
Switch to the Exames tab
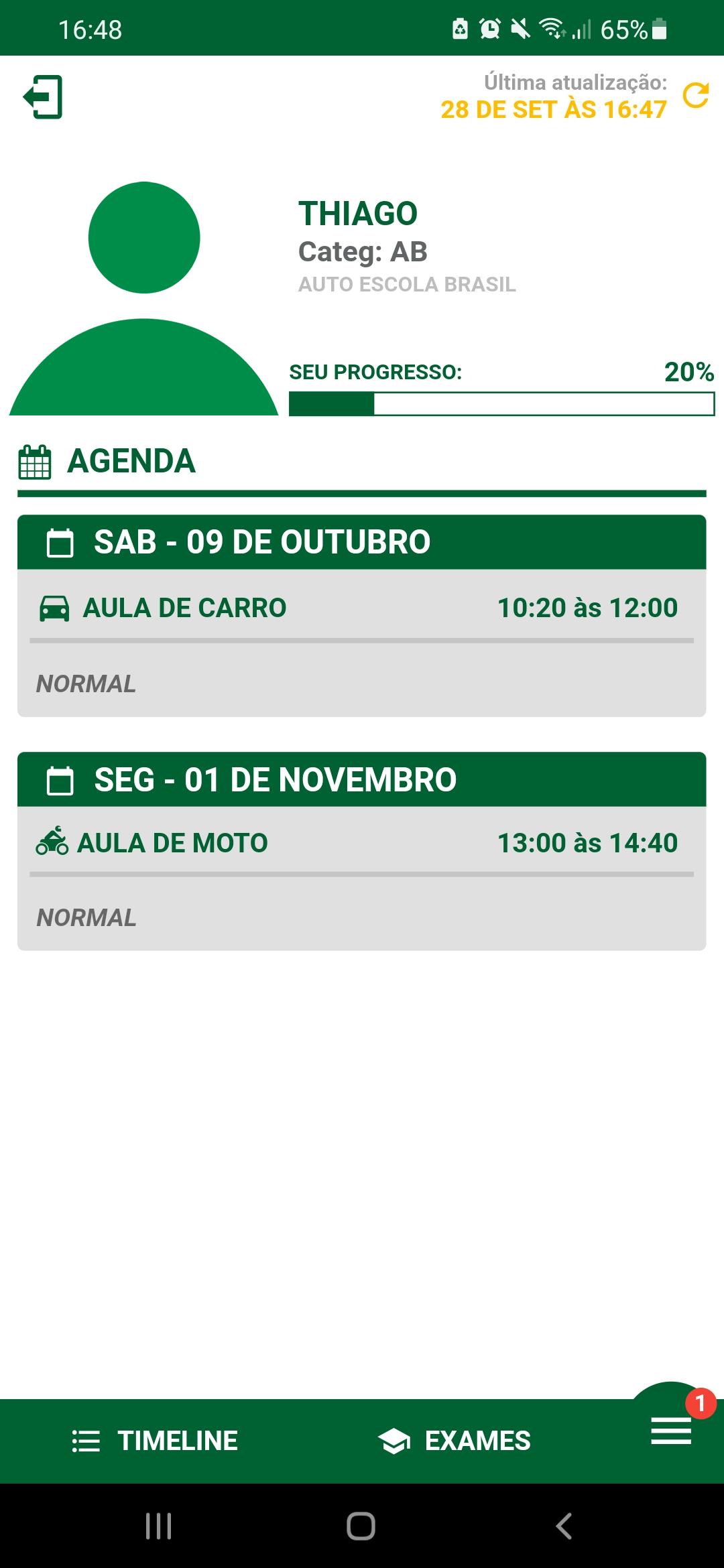[454, 1441]
